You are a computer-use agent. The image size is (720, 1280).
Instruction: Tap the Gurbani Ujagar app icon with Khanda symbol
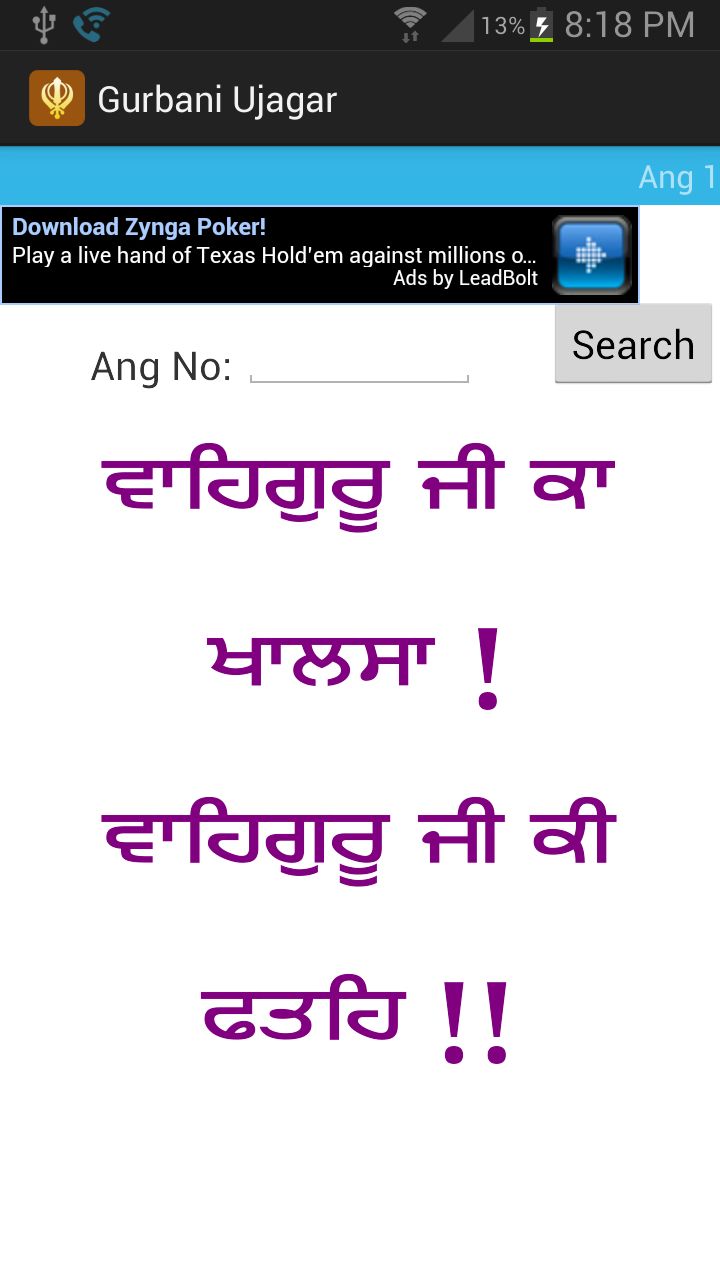click(x=57, y=99)
